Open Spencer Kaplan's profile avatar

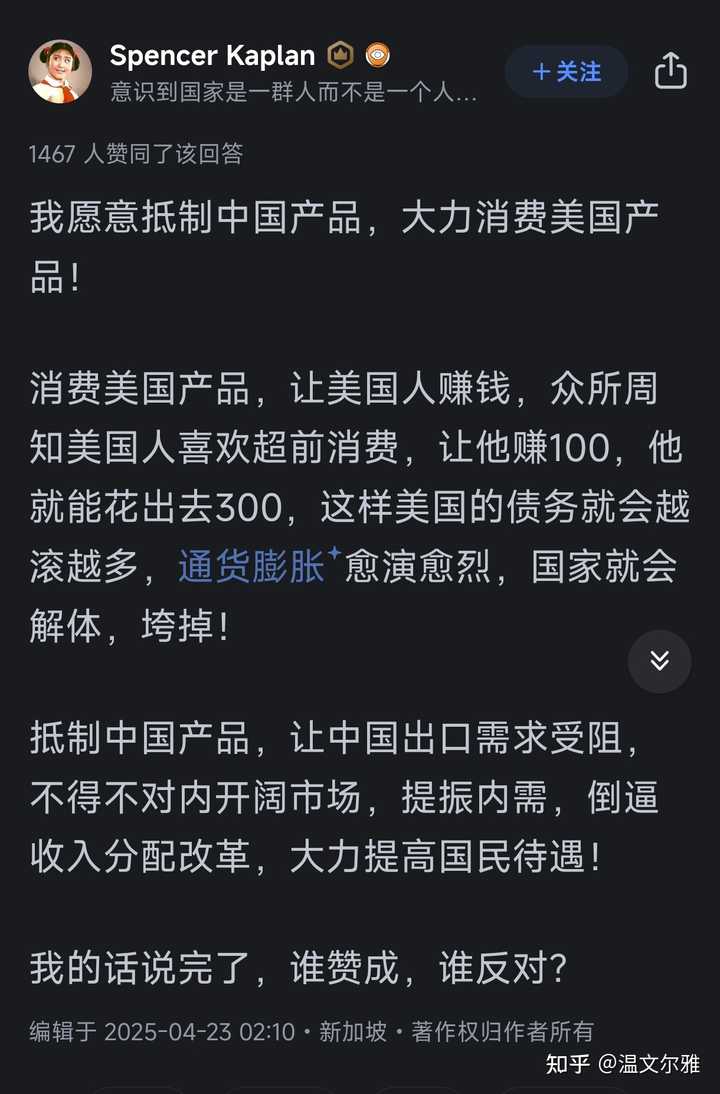coord(60,72)
